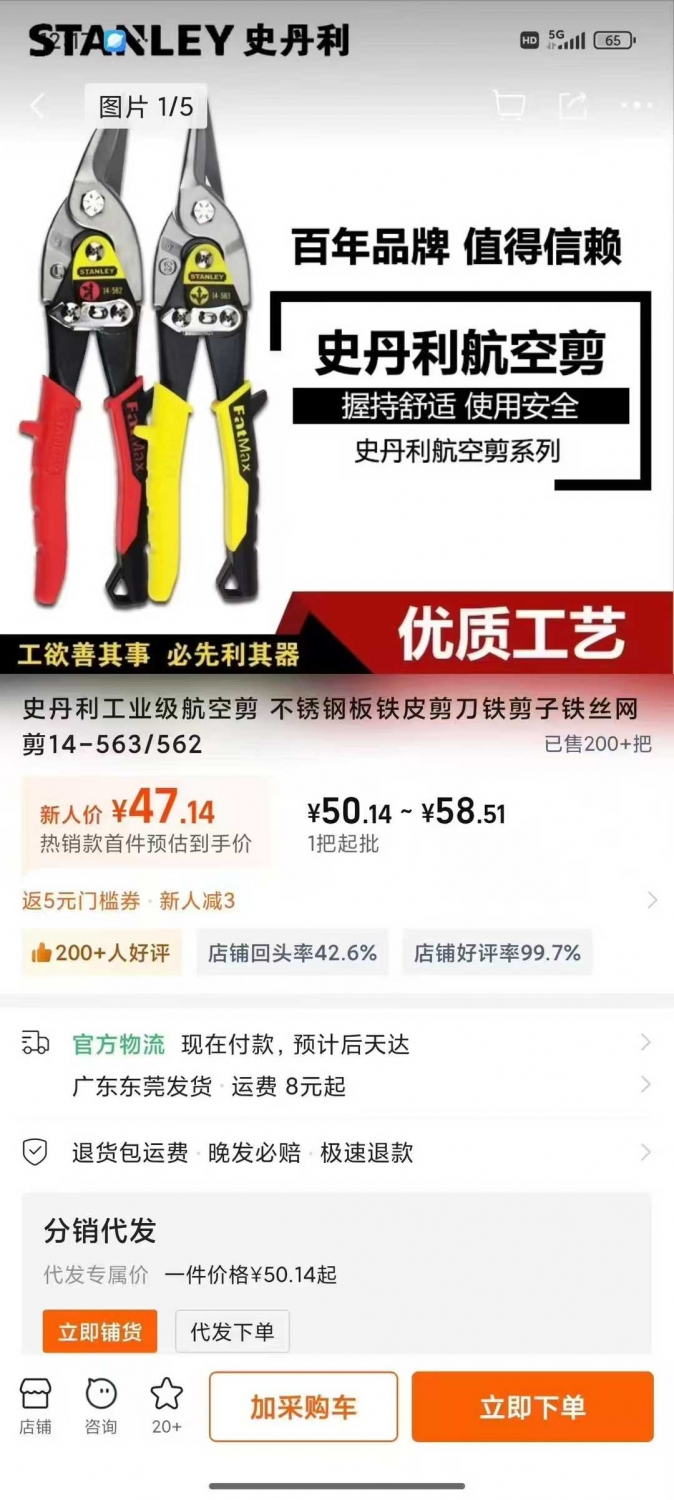Tap the 代发下单 button

pyautogui.click(x=232, y=1332)
